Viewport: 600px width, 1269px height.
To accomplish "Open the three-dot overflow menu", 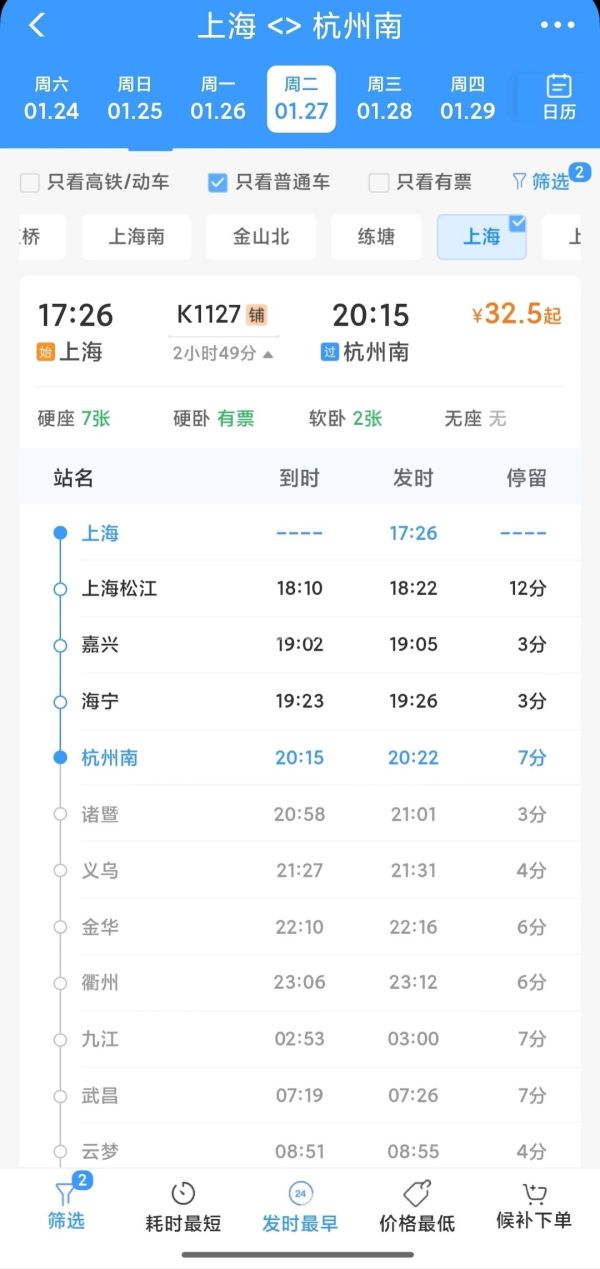I will pyautogui.click(x=558, y=26).
